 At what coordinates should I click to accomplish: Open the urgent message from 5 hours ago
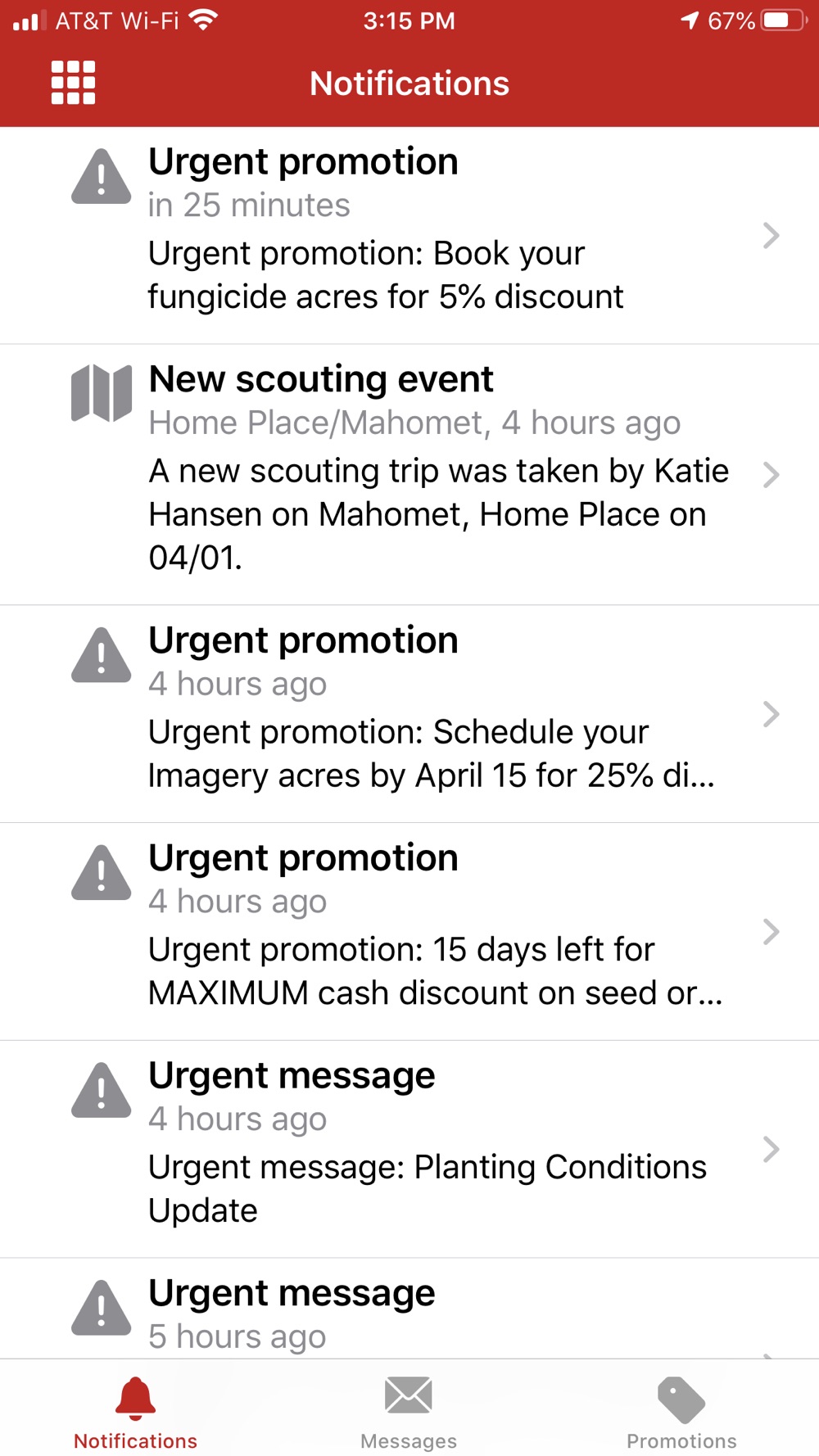tap(409, 1309)
